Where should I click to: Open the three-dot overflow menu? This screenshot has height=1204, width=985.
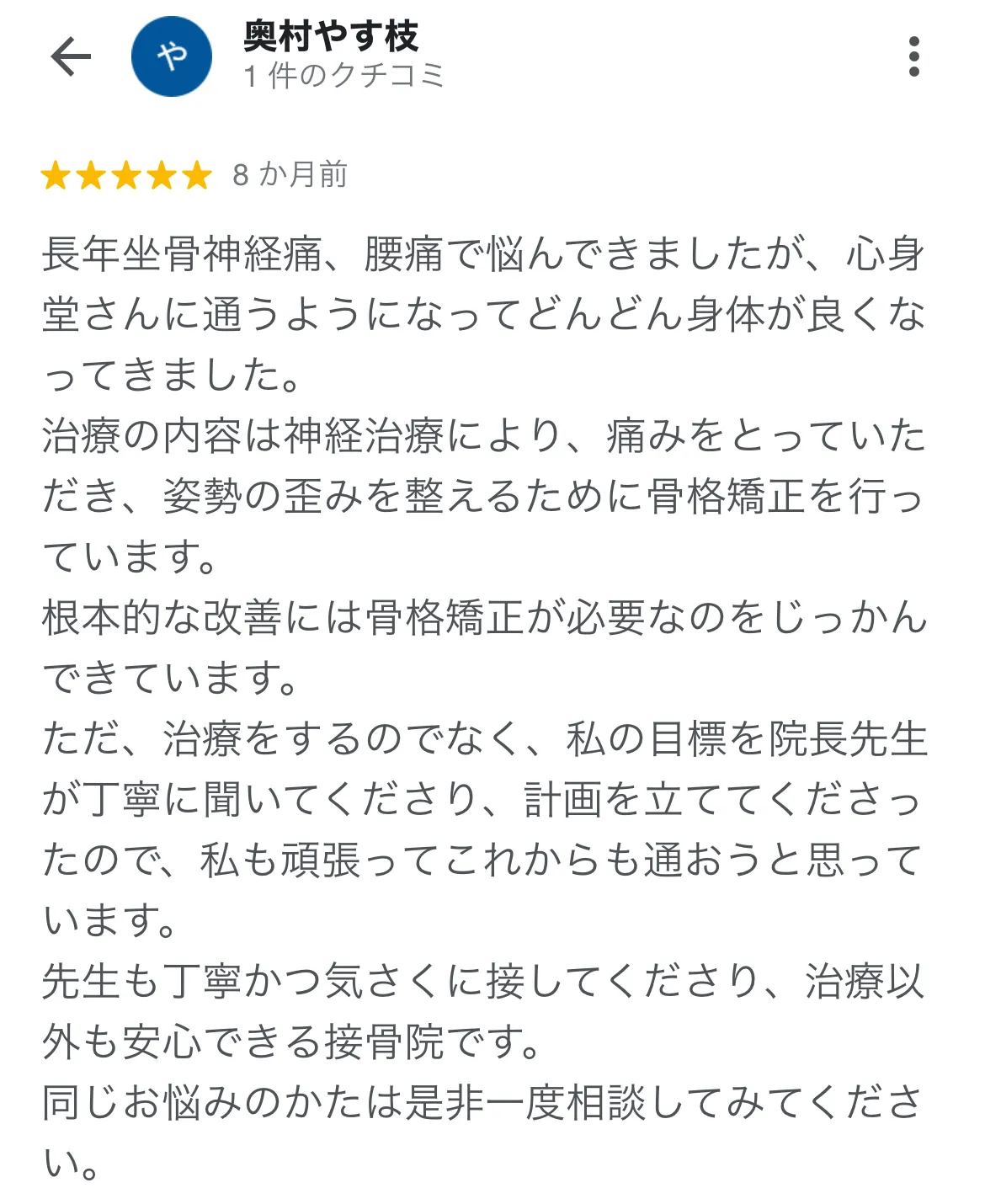coord(913,57)
